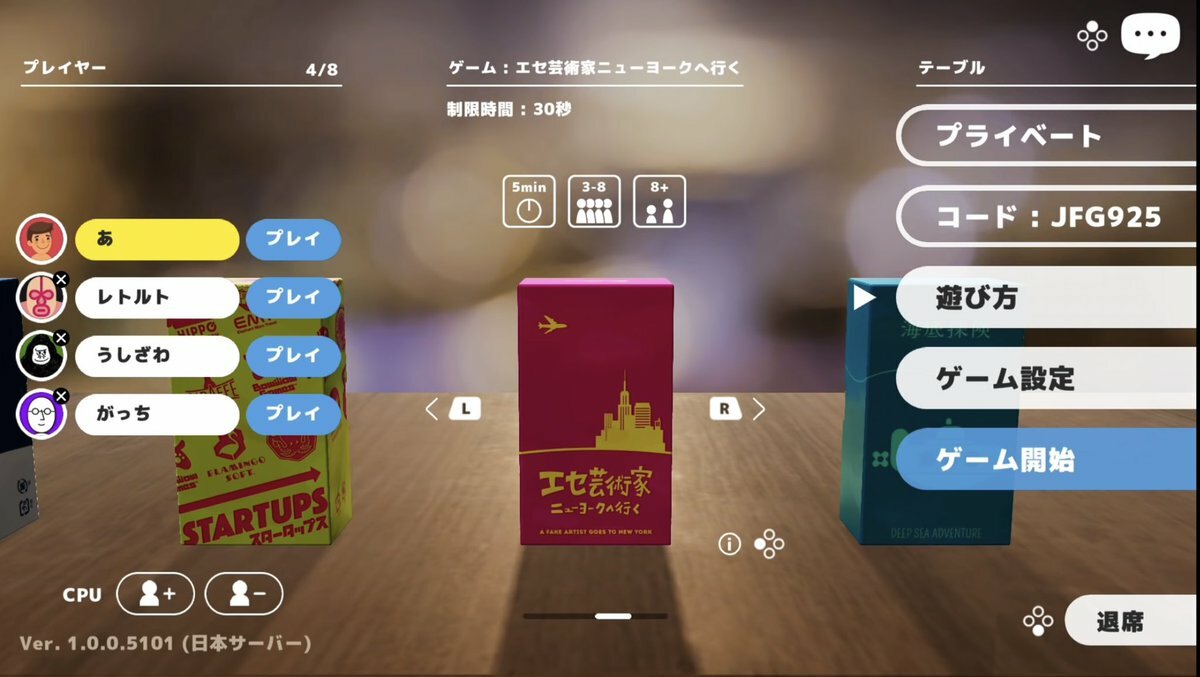Open the chat speech bubble
The image size is (1200, 677).
click(x=1150, y=36)
